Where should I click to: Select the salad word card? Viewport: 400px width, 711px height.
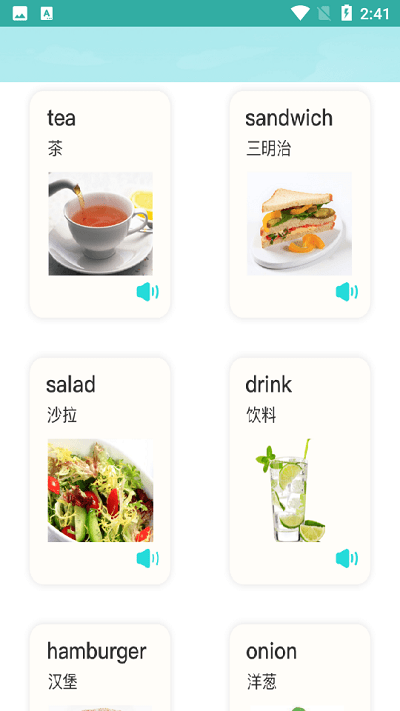tap(100, 471)
